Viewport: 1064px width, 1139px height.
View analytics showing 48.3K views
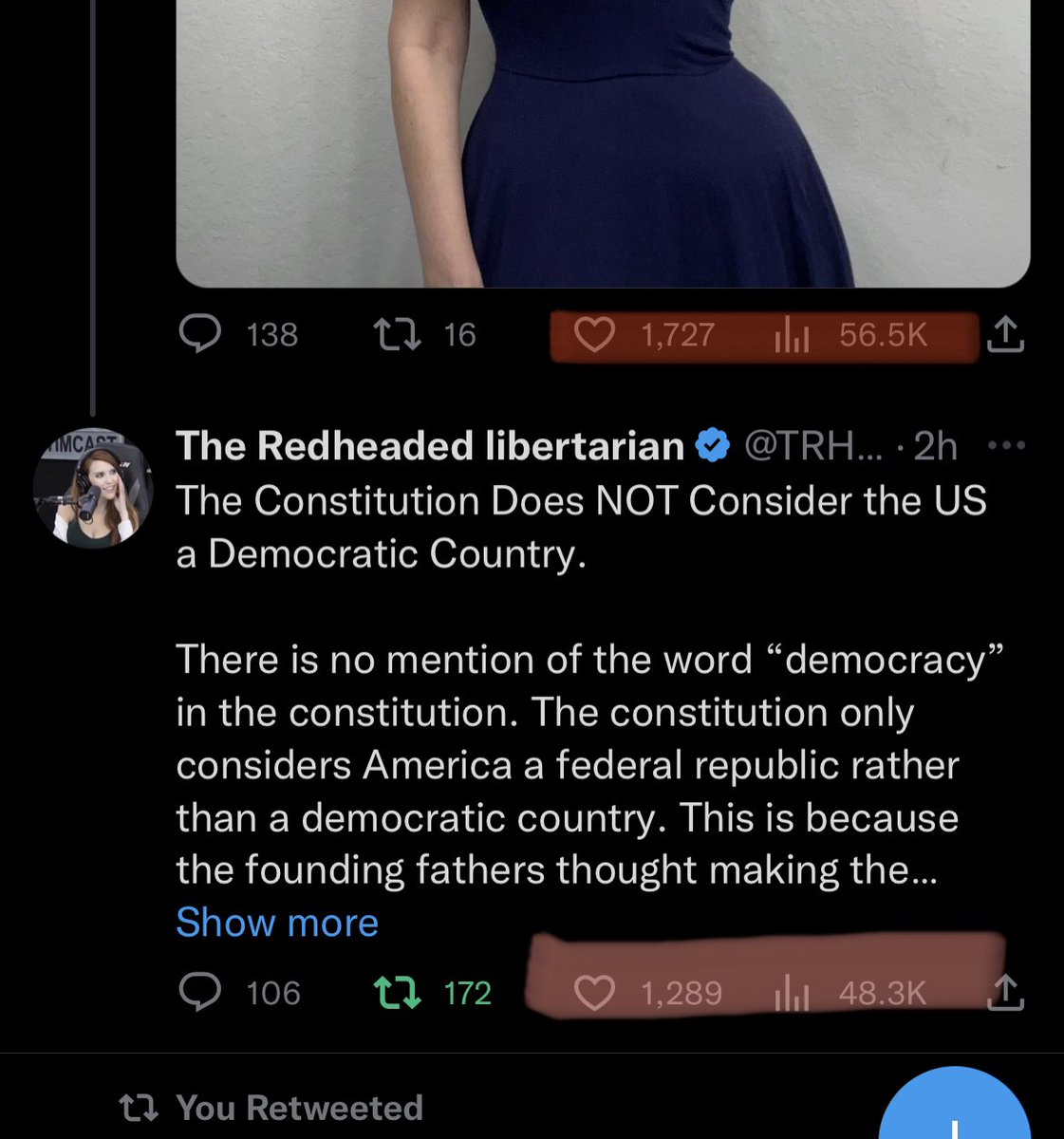click(791, 994)
